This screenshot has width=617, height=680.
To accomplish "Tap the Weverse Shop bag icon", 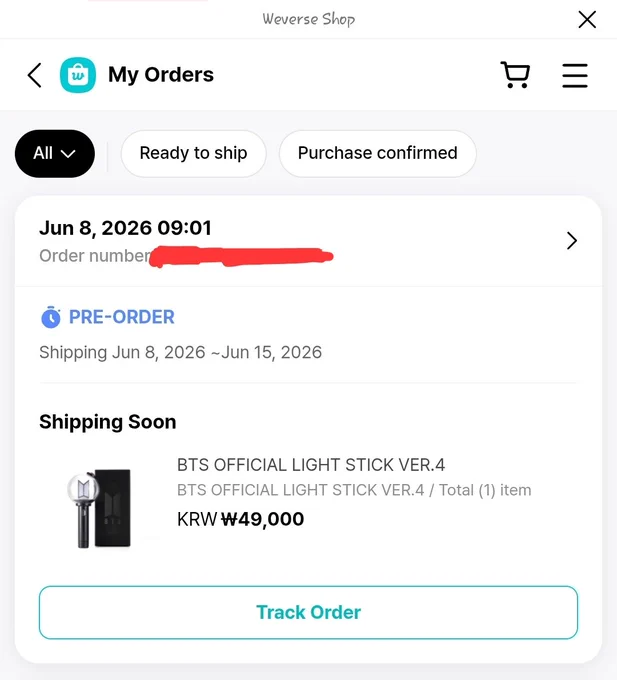I will 78,75.
